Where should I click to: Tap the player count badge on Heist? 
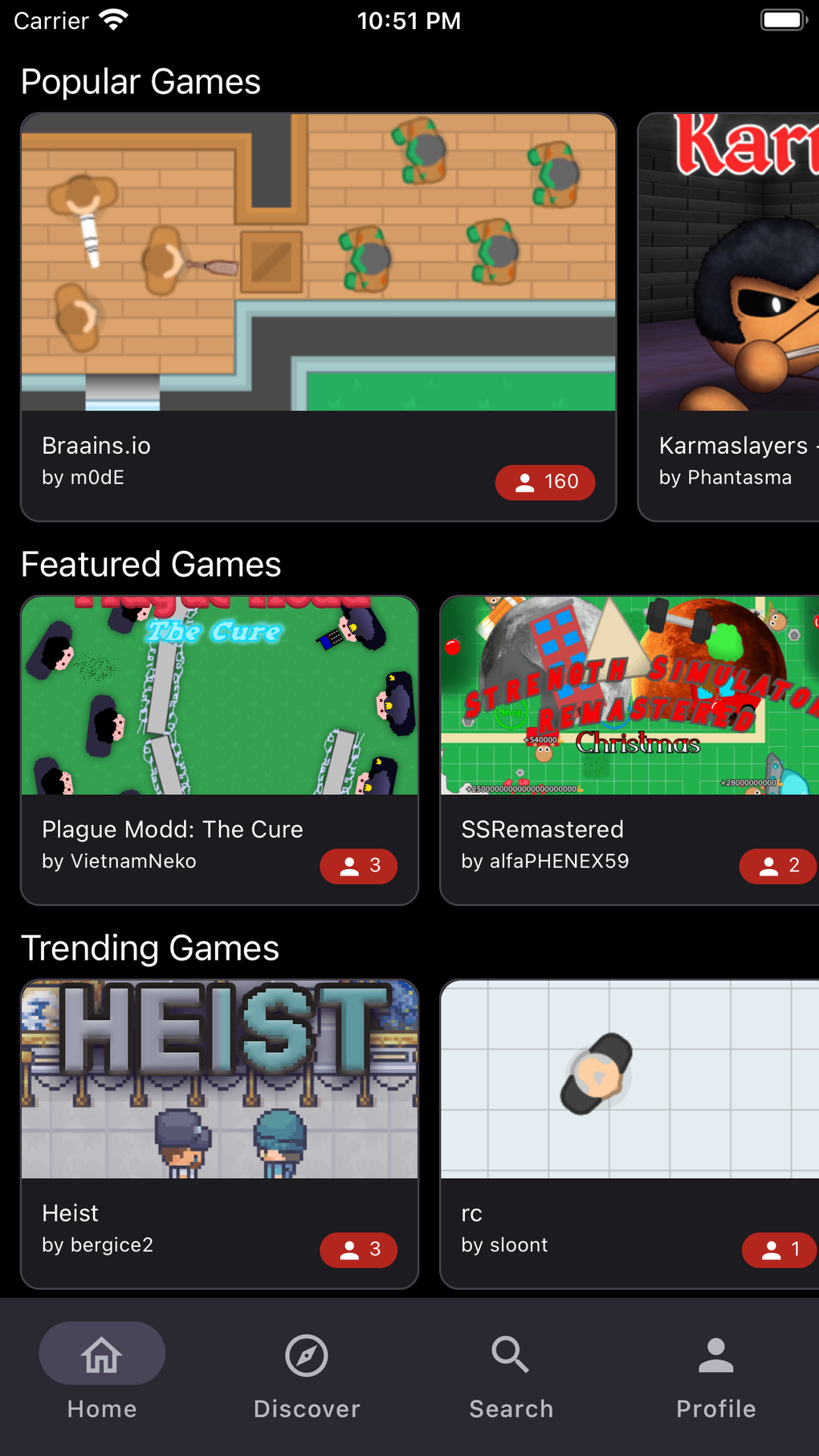(359, 1250)
